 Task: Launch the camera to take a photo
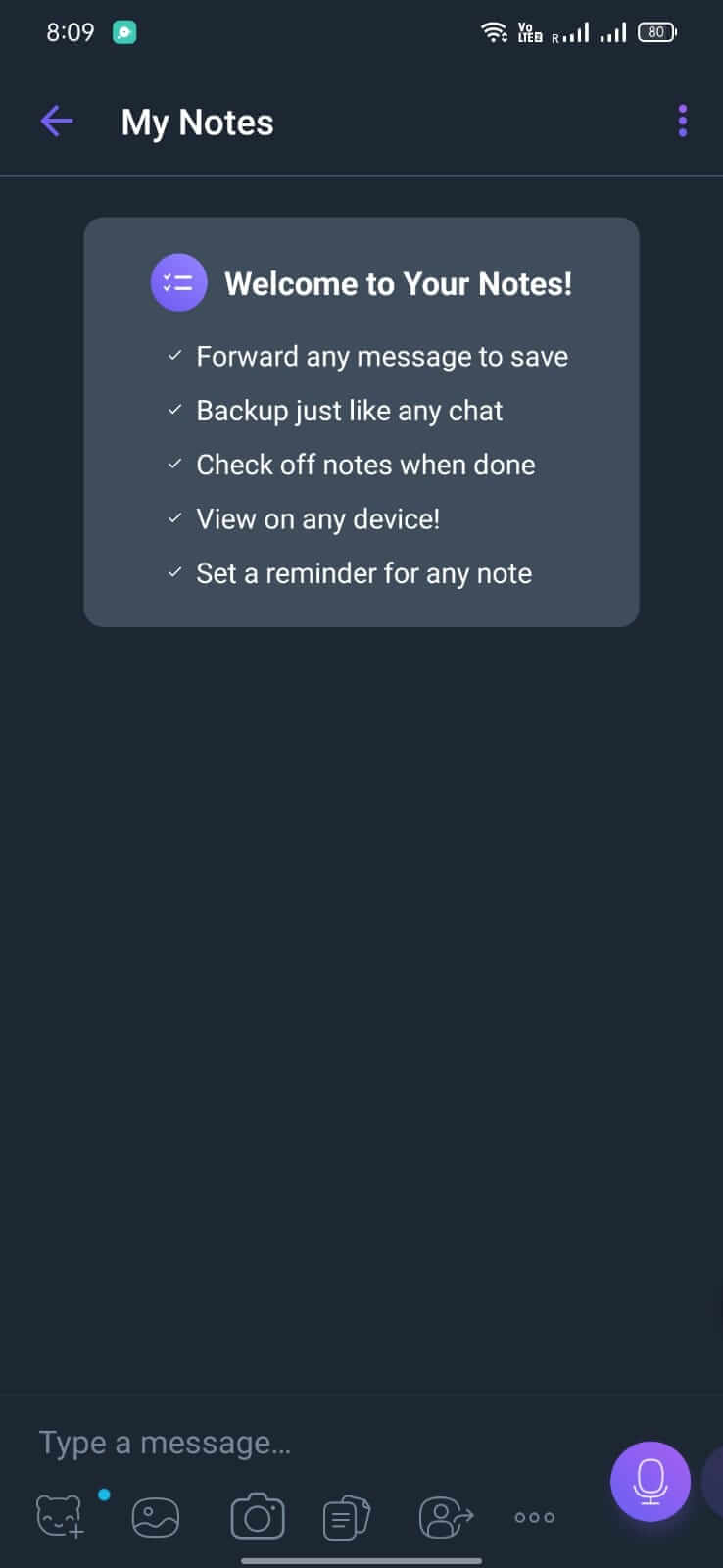[x=257, y=1516]
